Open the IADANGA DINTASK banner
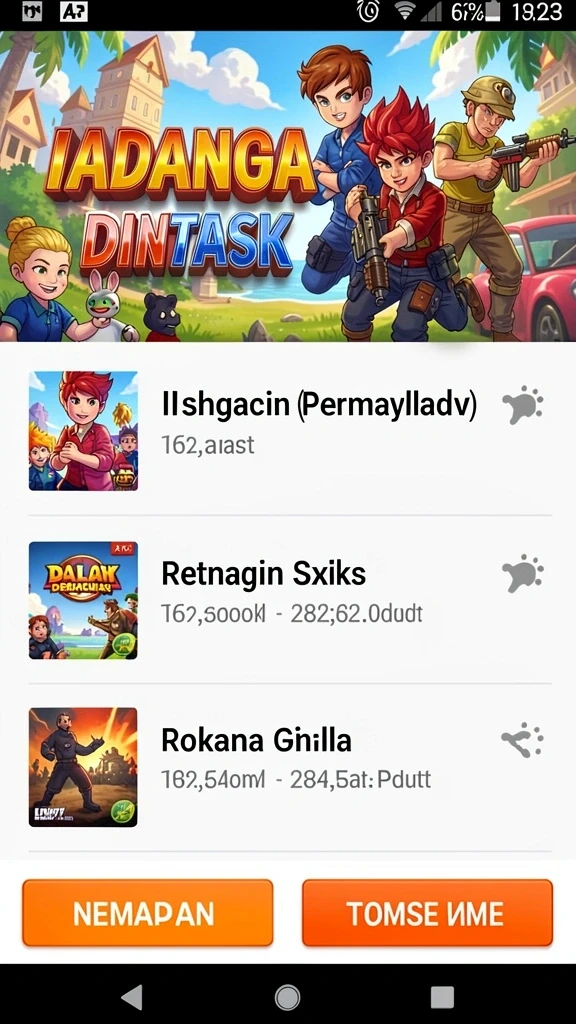The width and height of the screenshot is (576, 1024). 288,186
